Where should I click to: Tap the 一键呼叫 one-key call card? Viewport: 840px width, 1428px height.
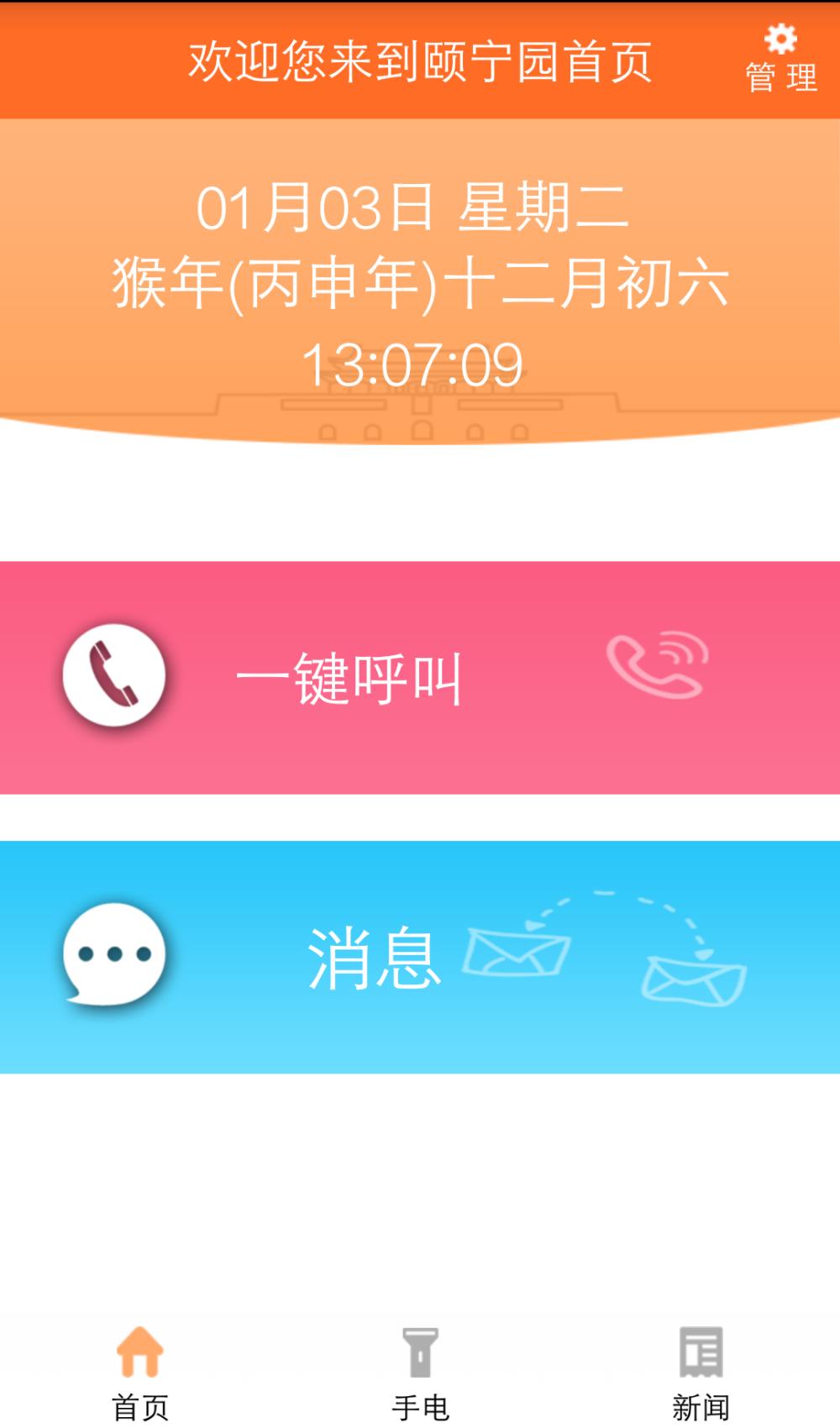(x=420, y=677)
